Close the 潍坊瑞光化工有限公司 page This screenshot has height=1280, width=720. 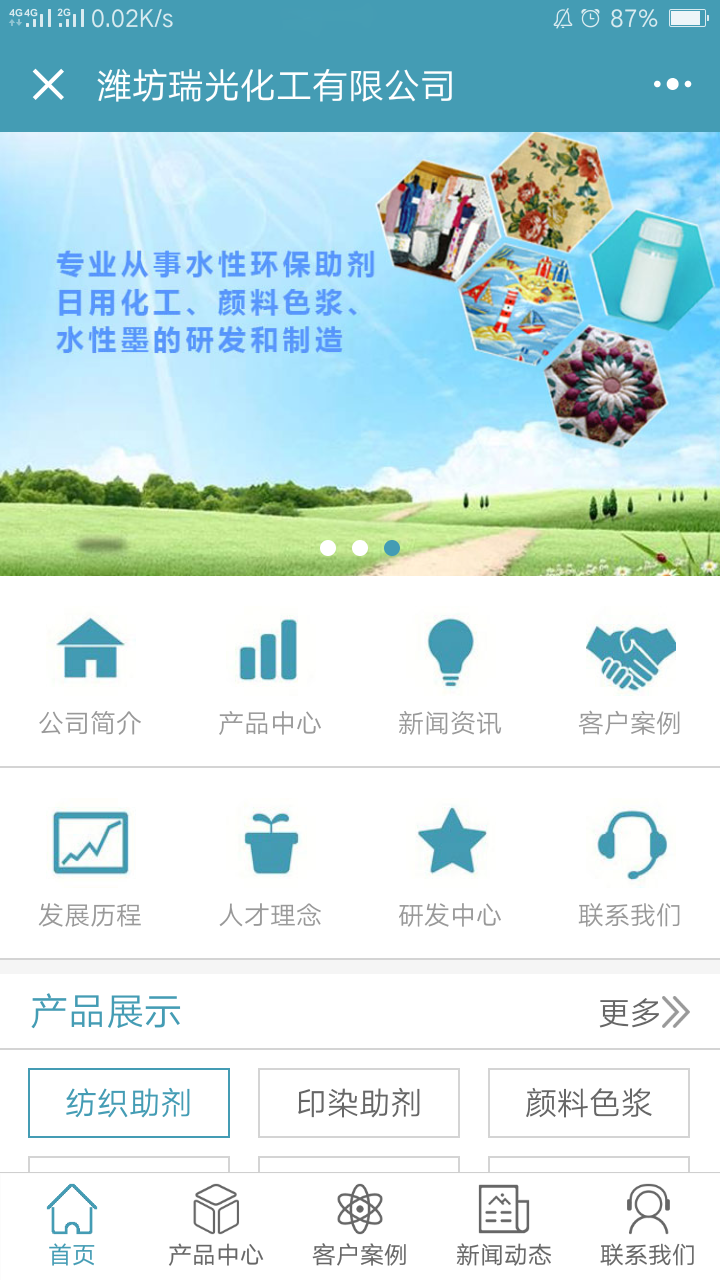pyautogui.click(x=48, y=85)
